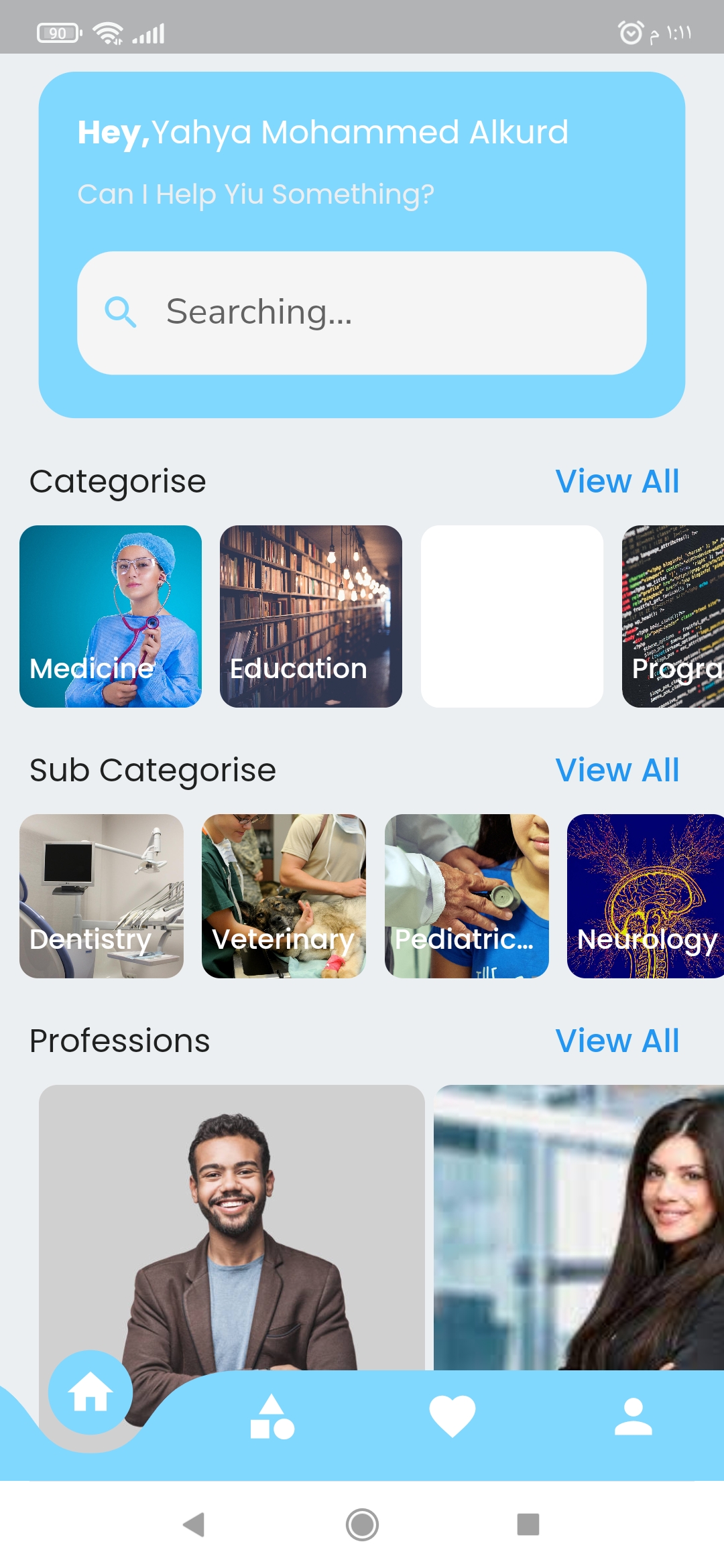Open the Pediatric sub category card
The width and height of the screenshot is (724, 1568).
[x=467, y=896]
